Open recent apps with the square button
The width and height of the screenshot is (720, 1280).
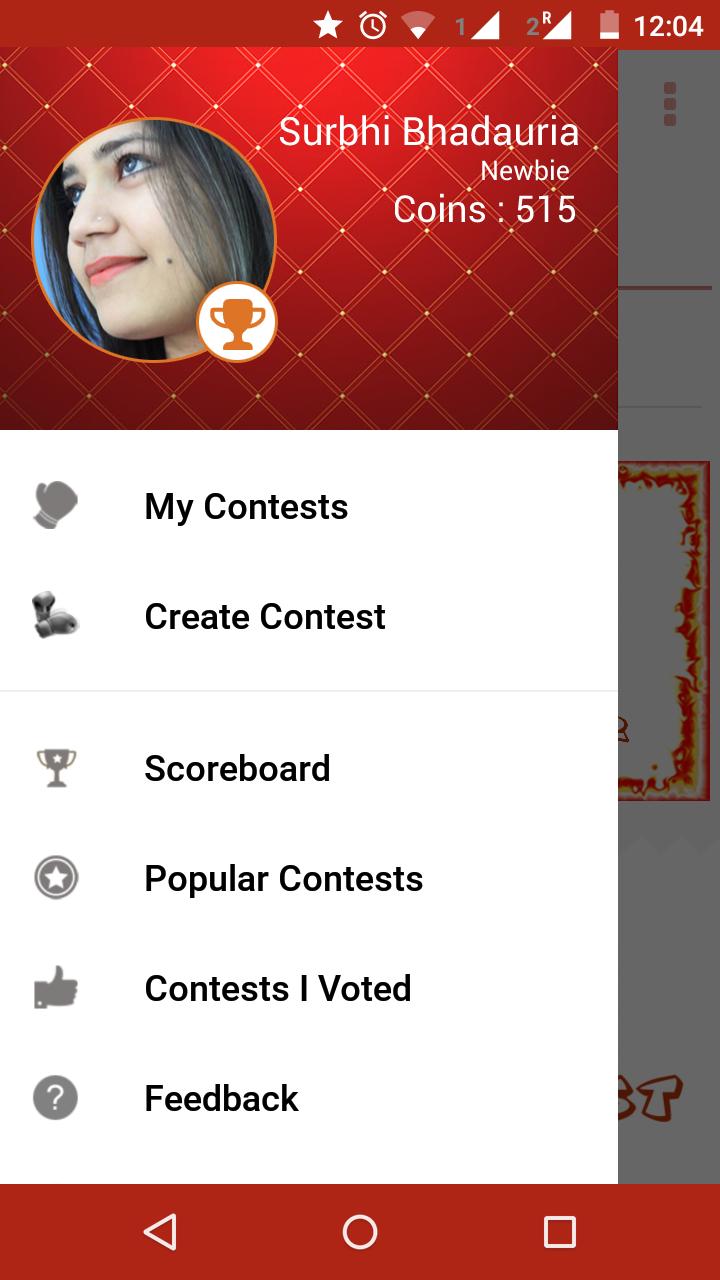coord(560,1231)
